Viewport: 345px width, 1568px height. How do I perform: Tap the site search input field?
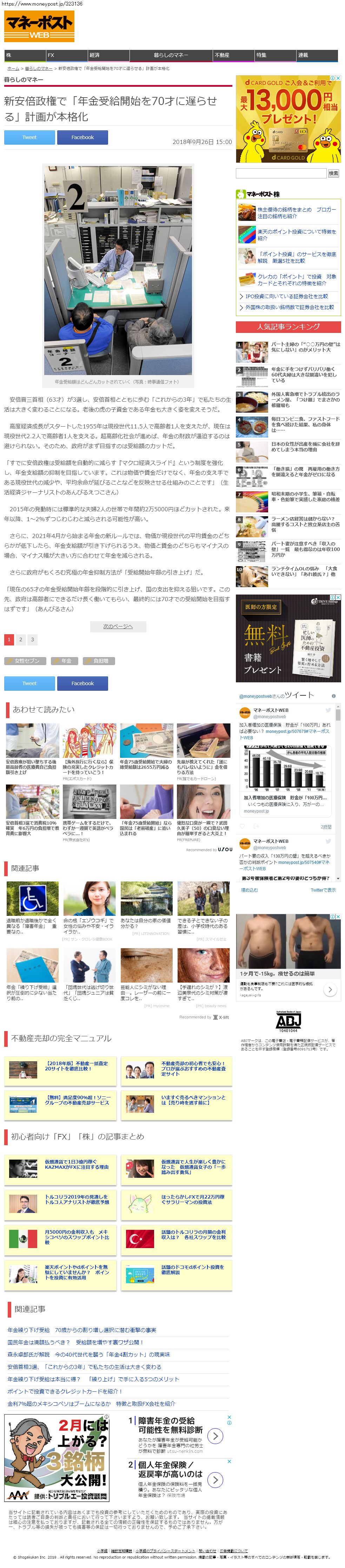pyautogui.click(x=280, y=173)
